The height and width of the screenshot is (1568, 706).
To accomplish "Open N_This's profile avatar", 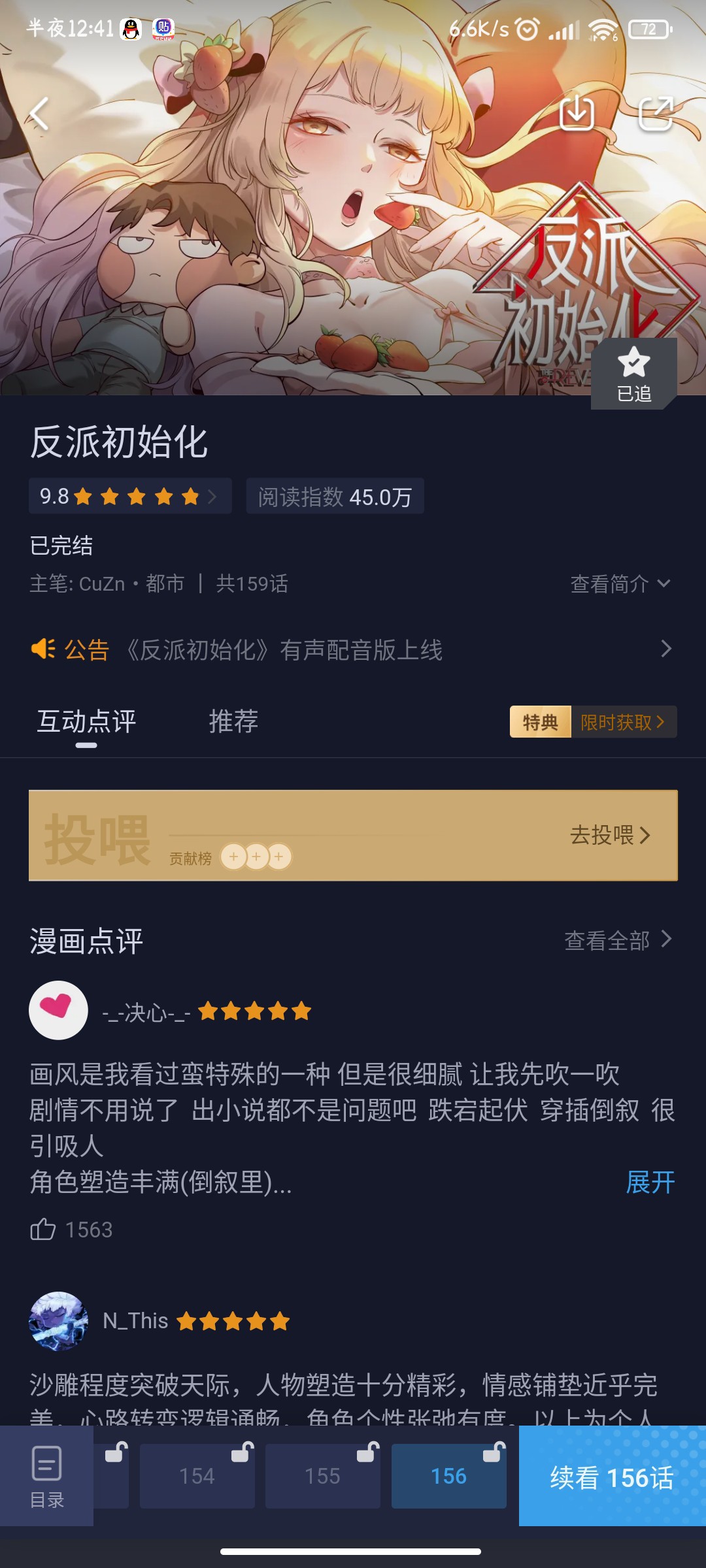I will click(58, 1321).
